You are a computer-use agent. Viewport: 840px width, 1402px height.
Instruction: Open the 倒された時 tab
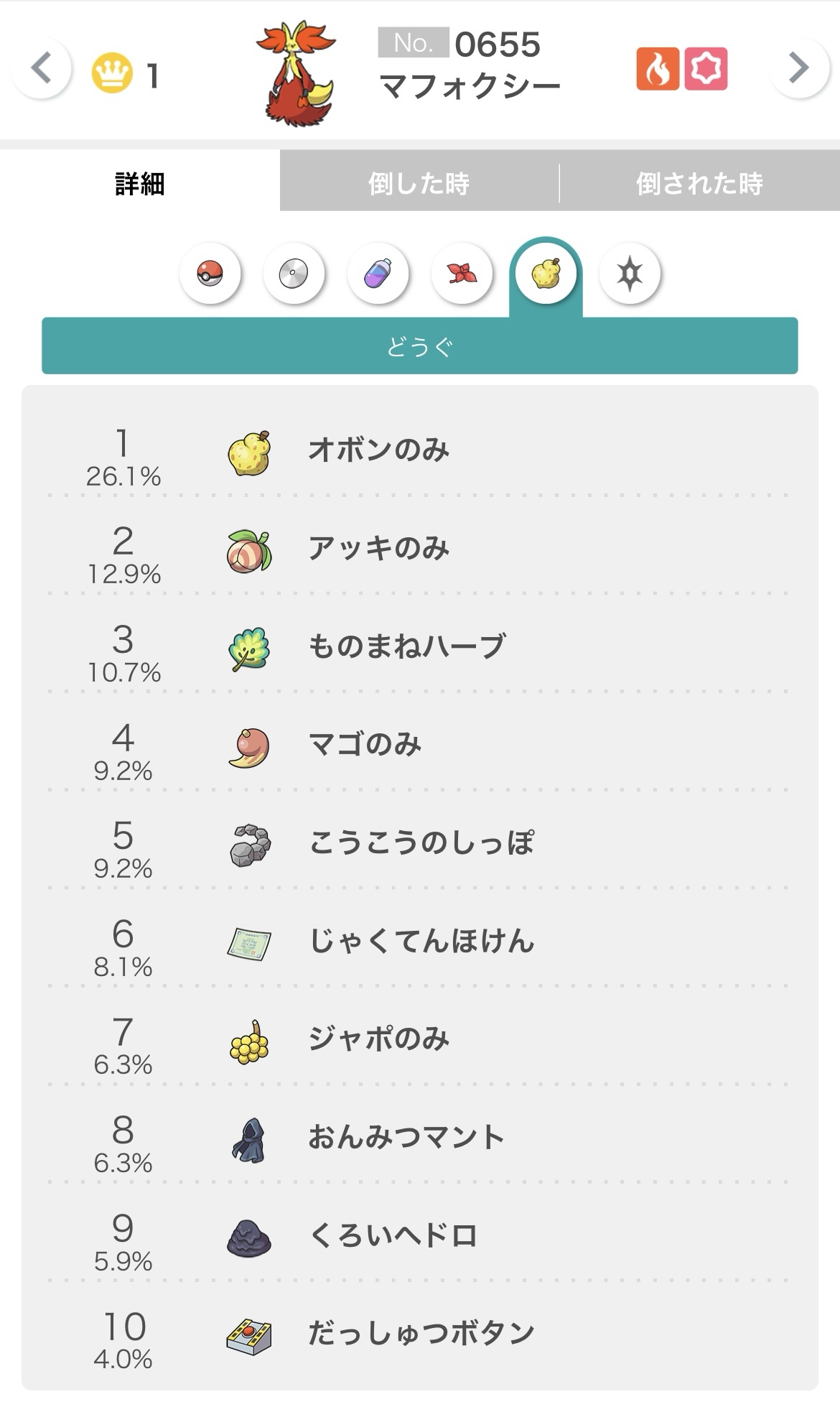700,183
